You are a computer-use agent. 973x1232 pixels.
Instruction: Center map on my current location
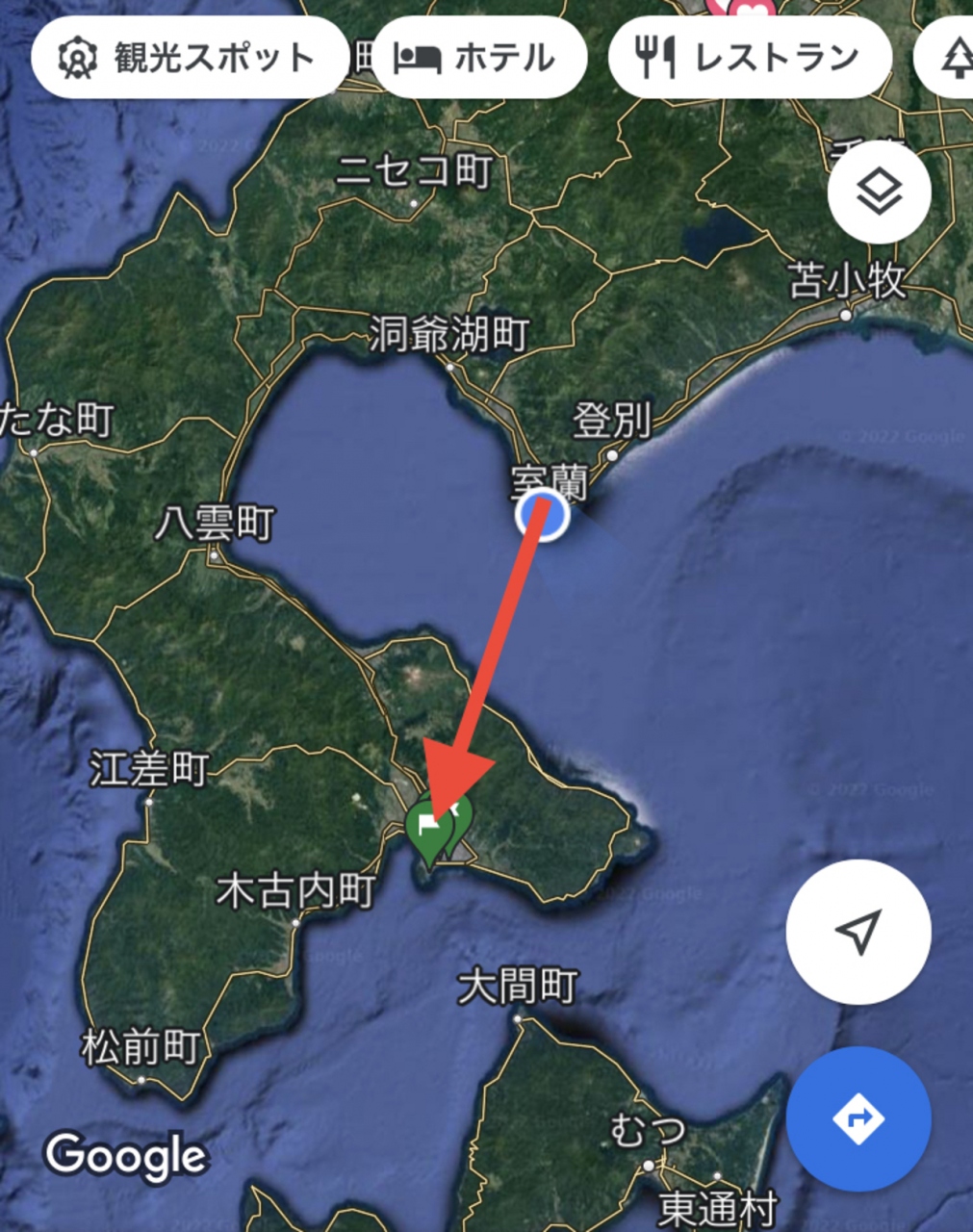(x=858, y=932)
